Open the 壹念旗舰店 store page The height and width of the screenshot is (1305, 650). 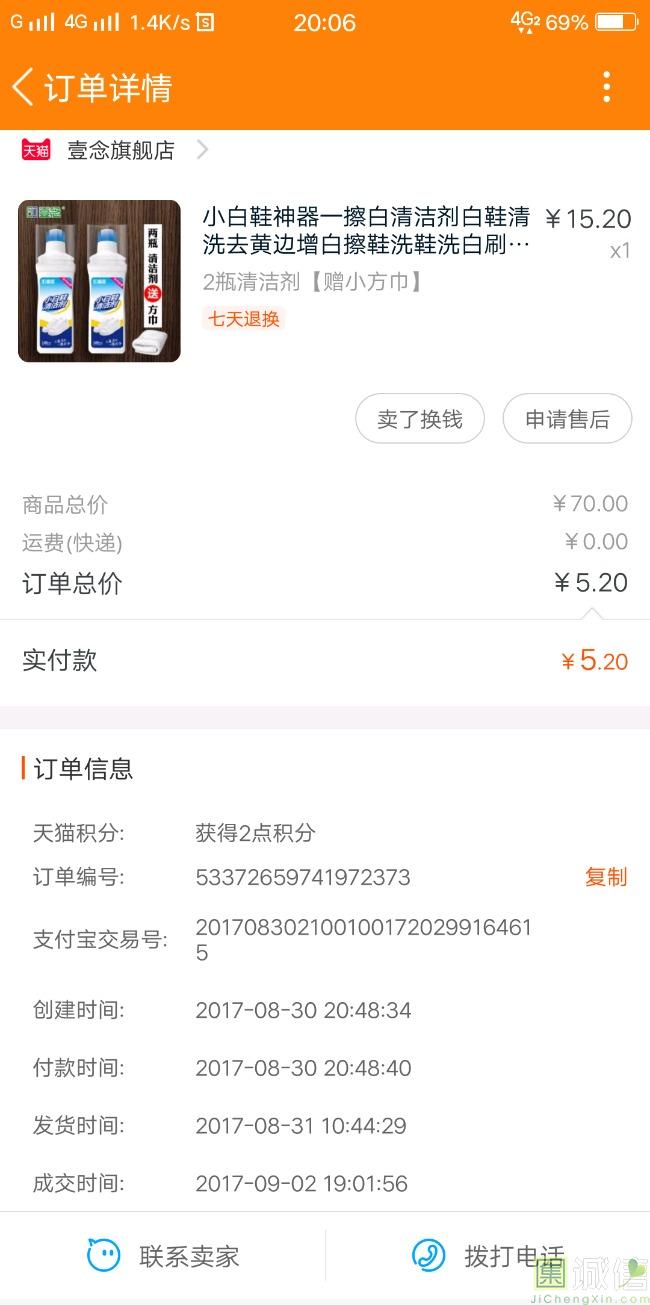120,150
